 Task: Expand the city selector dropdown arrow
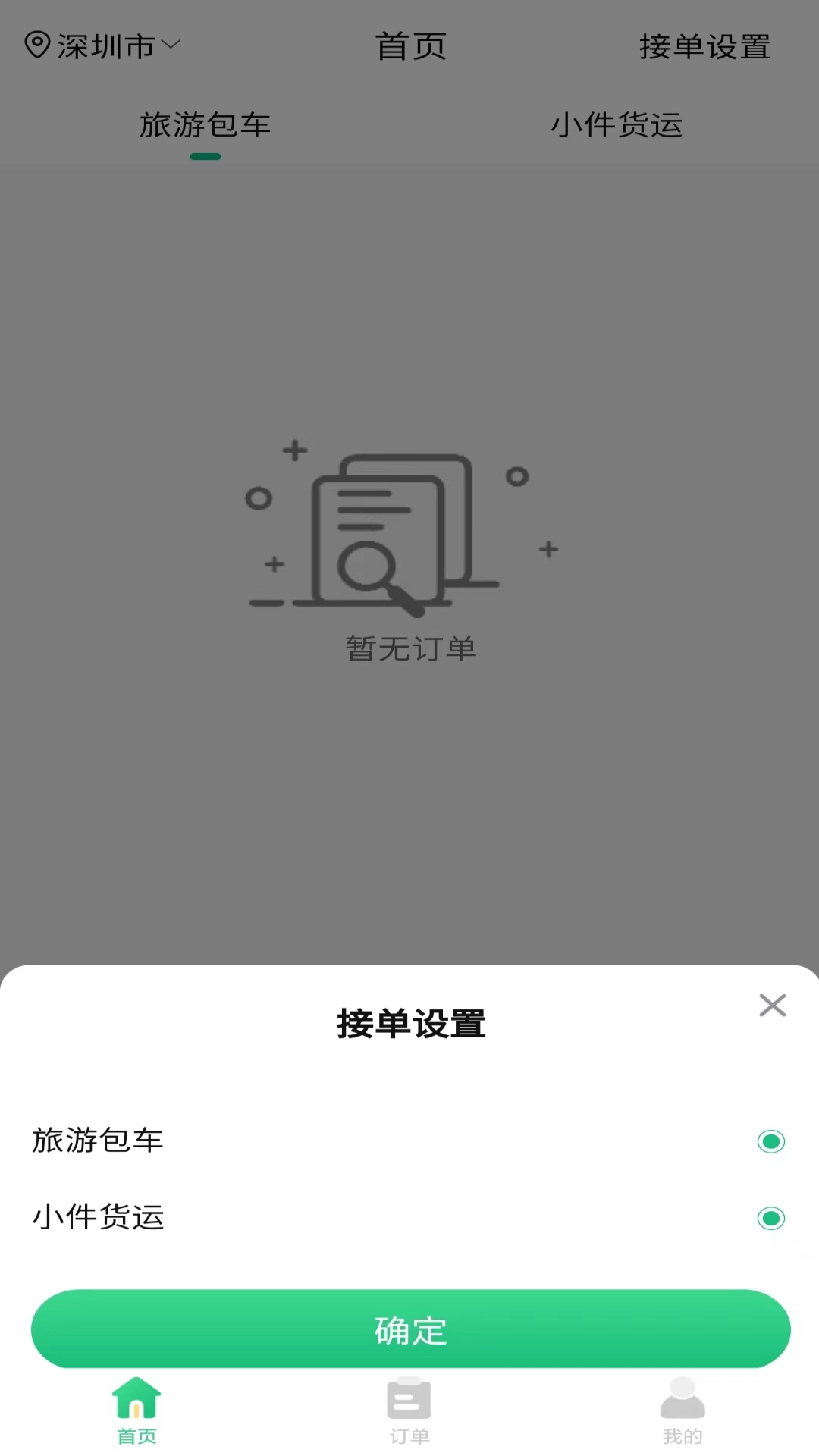pos(173,47)
